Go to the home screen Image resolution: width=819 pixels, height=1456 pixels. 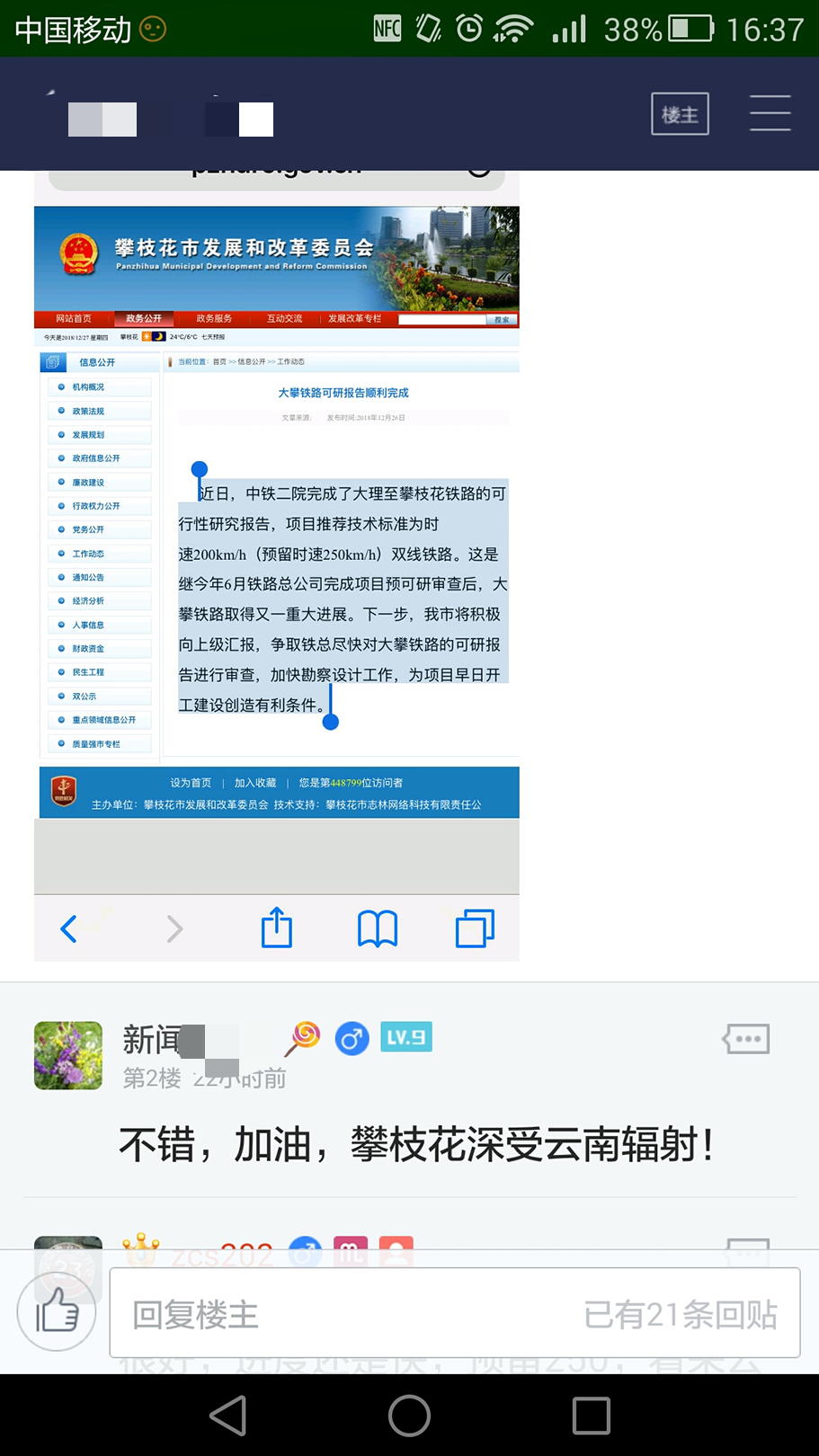[409, 1416]
